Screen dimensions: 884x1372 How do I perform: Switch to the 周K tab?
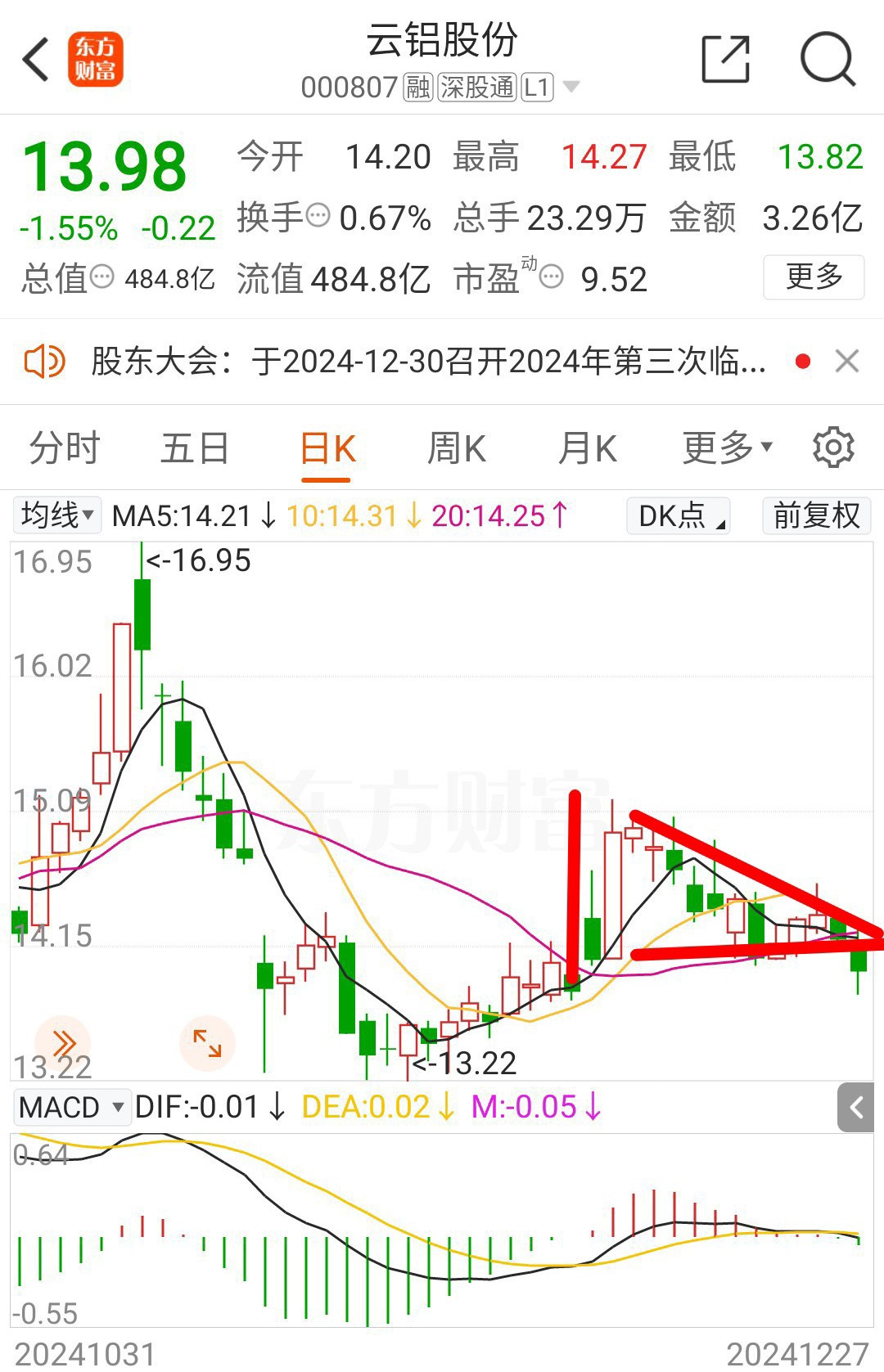click(457, 448)
